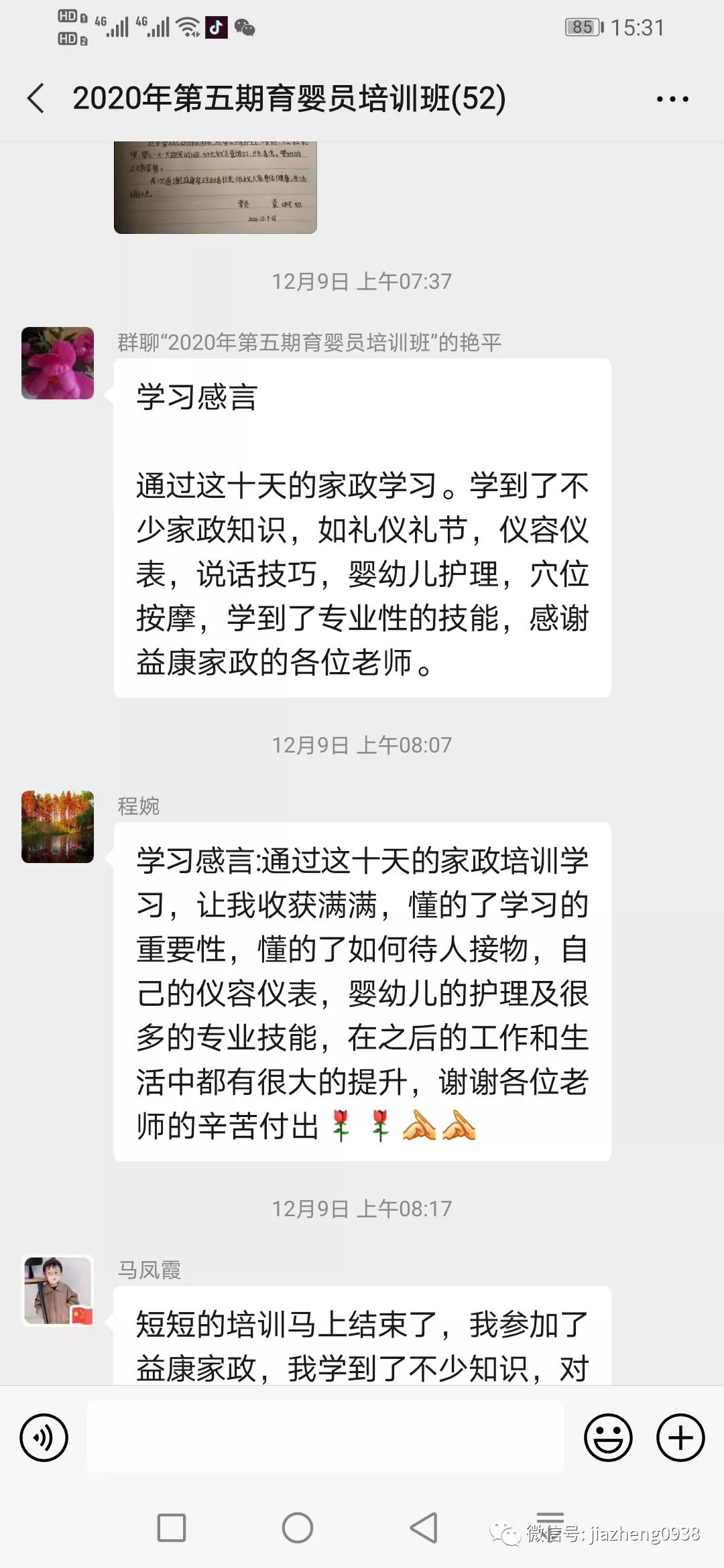Open the group chat overflow menu
Viewport: 724px width, 1568px height.
click(x=672, y=99)
